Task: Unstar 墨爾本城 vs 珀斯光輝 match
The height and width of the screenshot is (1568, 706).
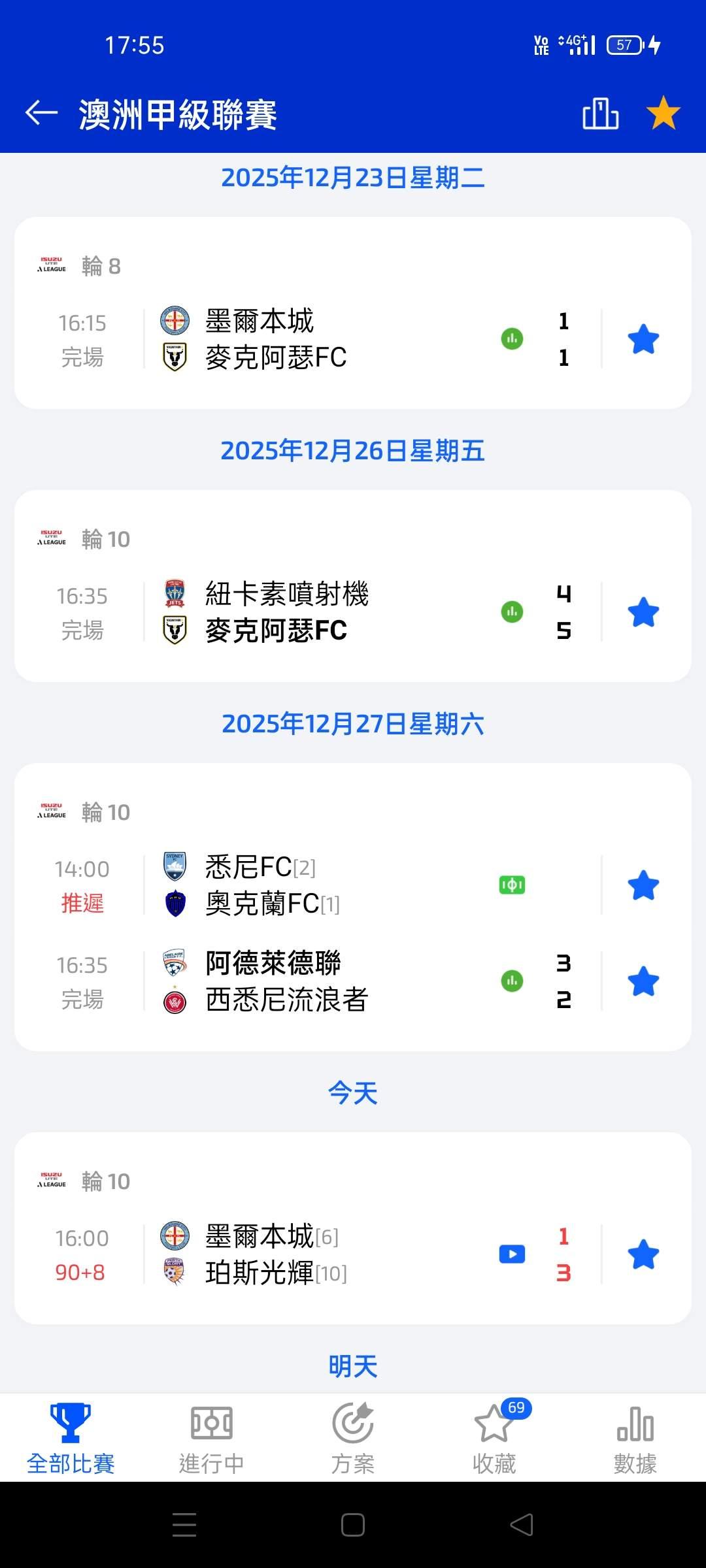Action: tap(643, 1255)
